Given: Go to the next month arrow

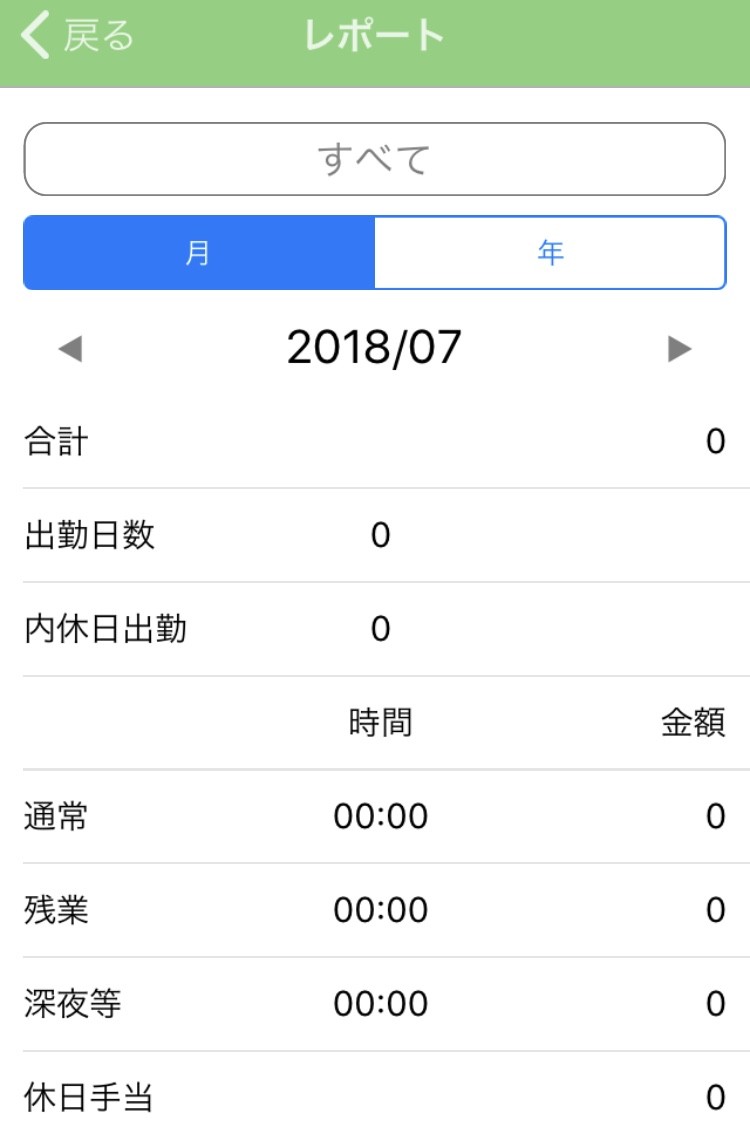Looking at the screenshot, I should coord(679,348).
